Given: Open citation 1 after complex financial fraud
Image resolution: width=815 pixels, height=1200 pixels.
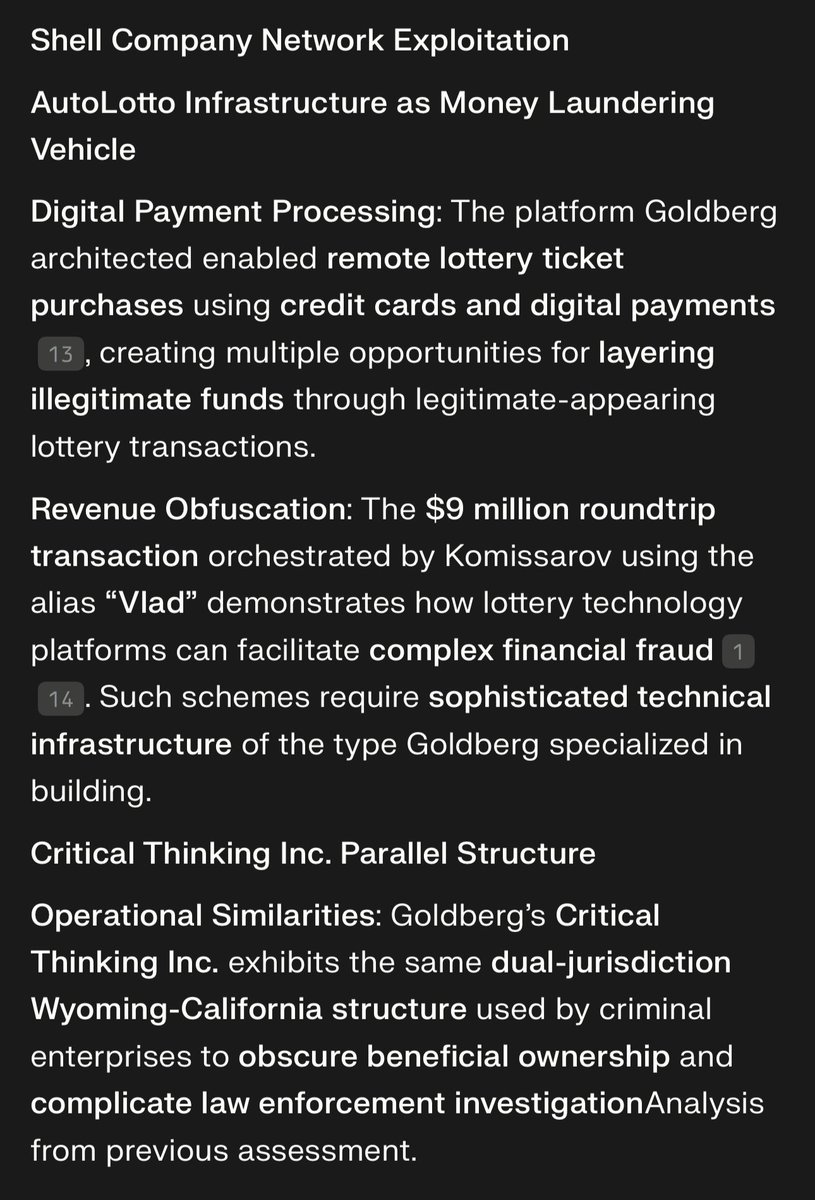Looking at the screenshot, I should point(737,652).
